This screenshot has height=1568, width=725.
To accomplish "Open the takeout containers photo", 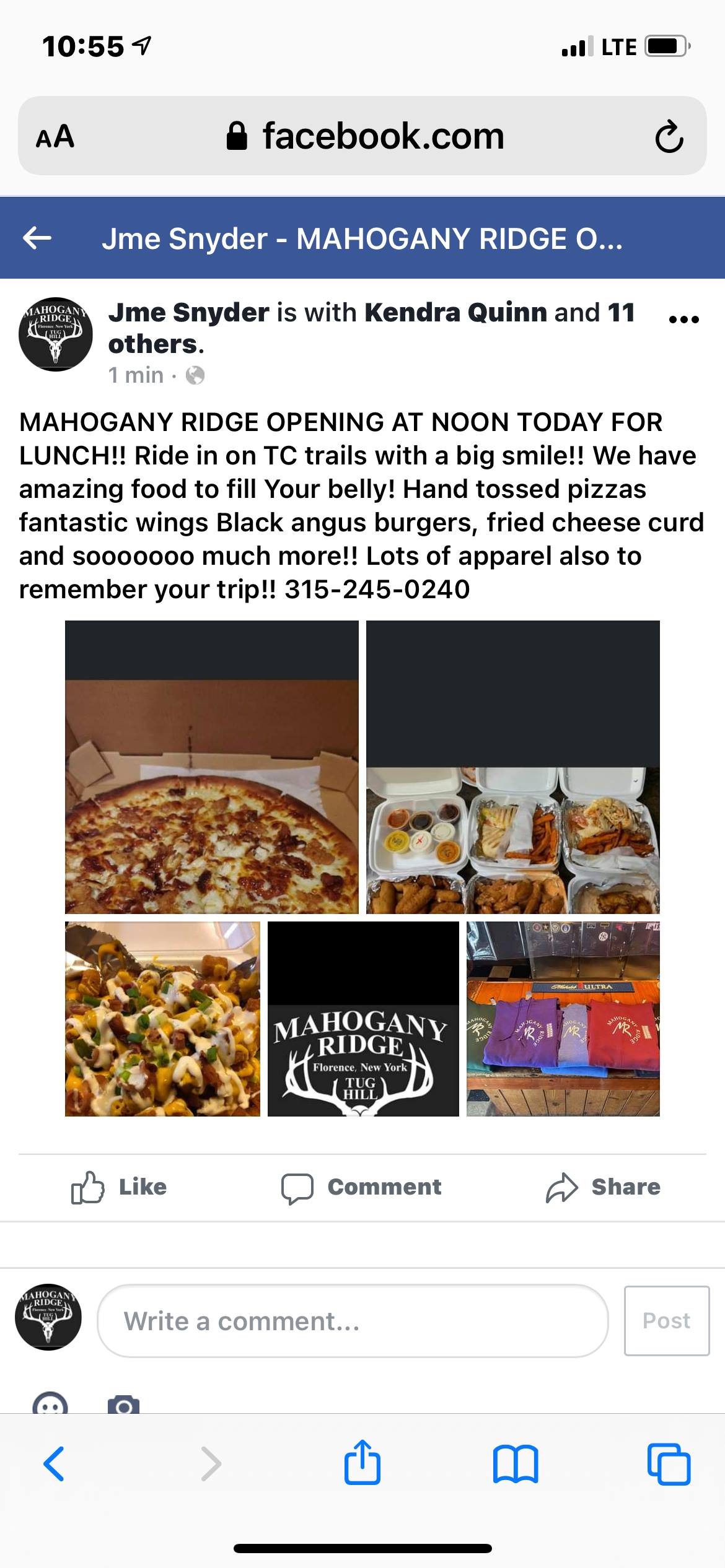I will 512,767.
